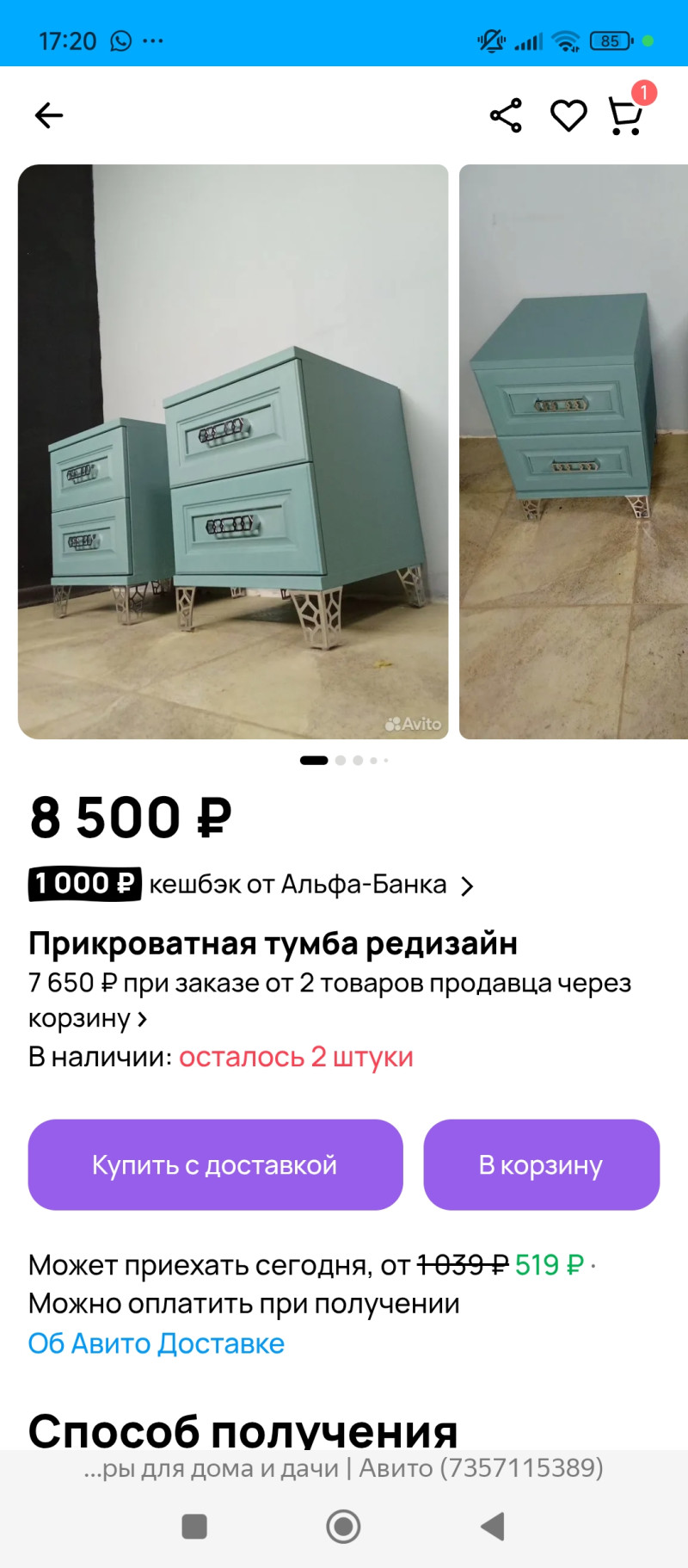Image resolution: width=688 pixels, height=1568 pixels.
Task: Go back using the top arrow
Action: coord(49,115)
